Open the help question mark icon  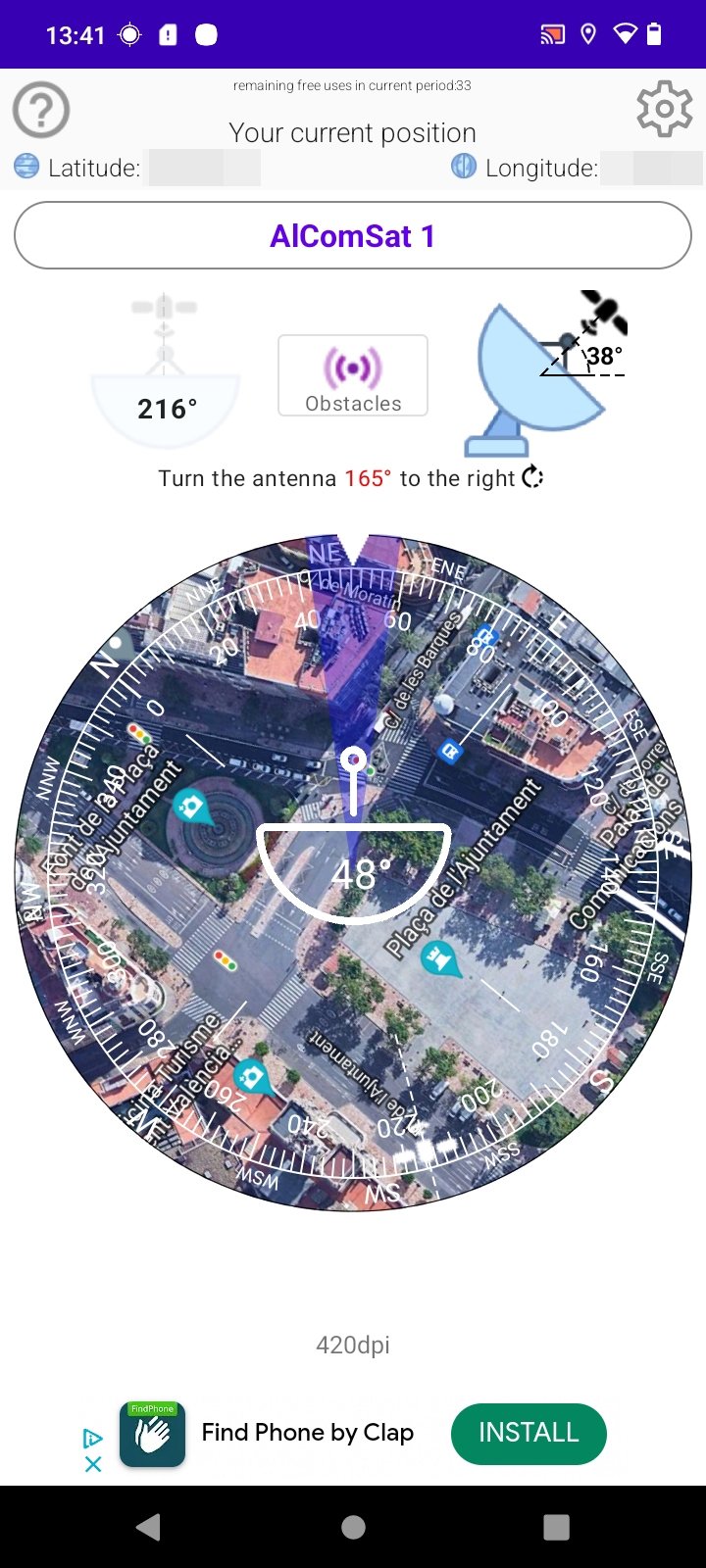(41, 110)
